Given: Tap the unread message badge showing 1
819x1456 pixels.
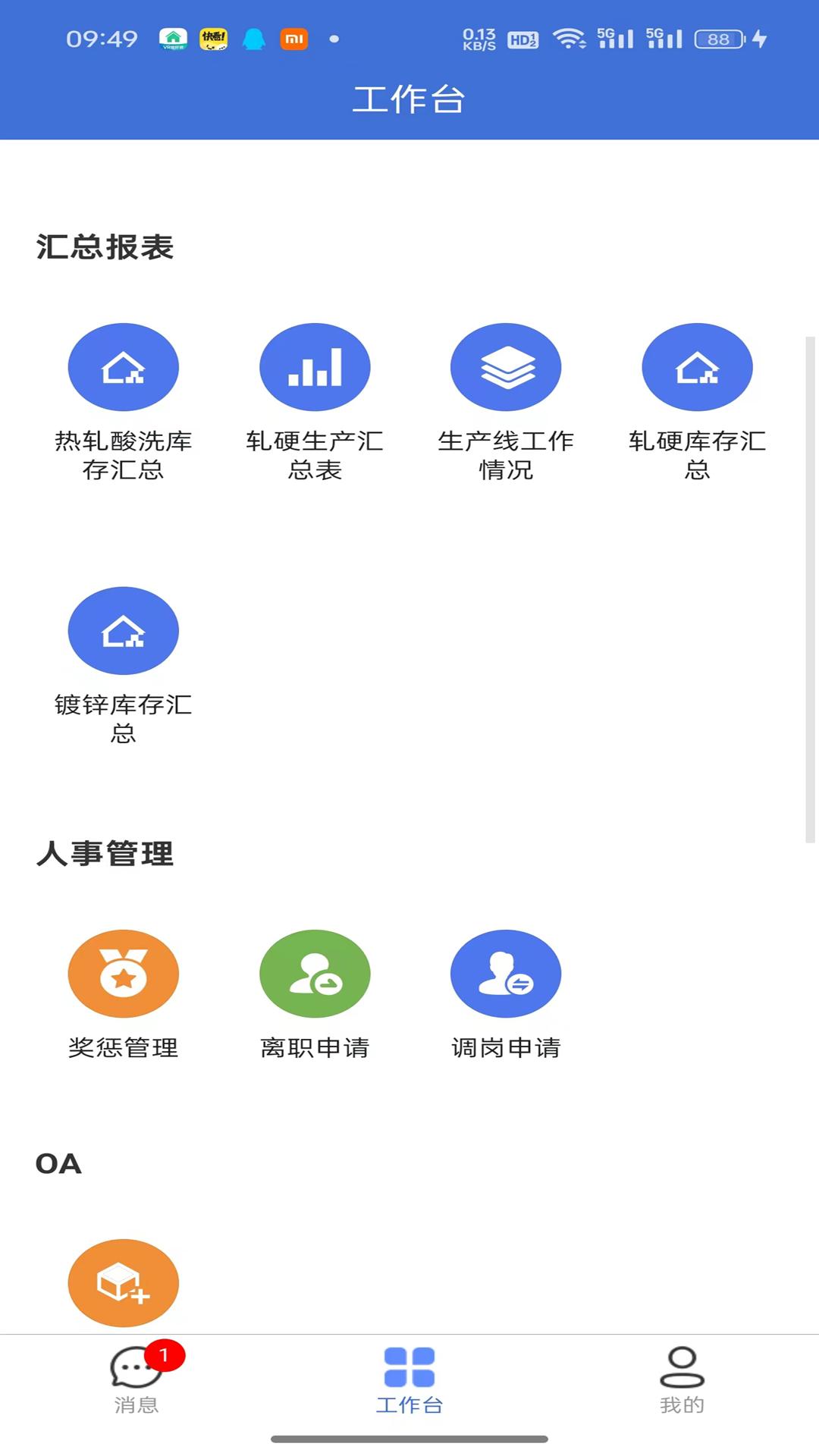Looking at the screenshot, I should (166, 1355).
